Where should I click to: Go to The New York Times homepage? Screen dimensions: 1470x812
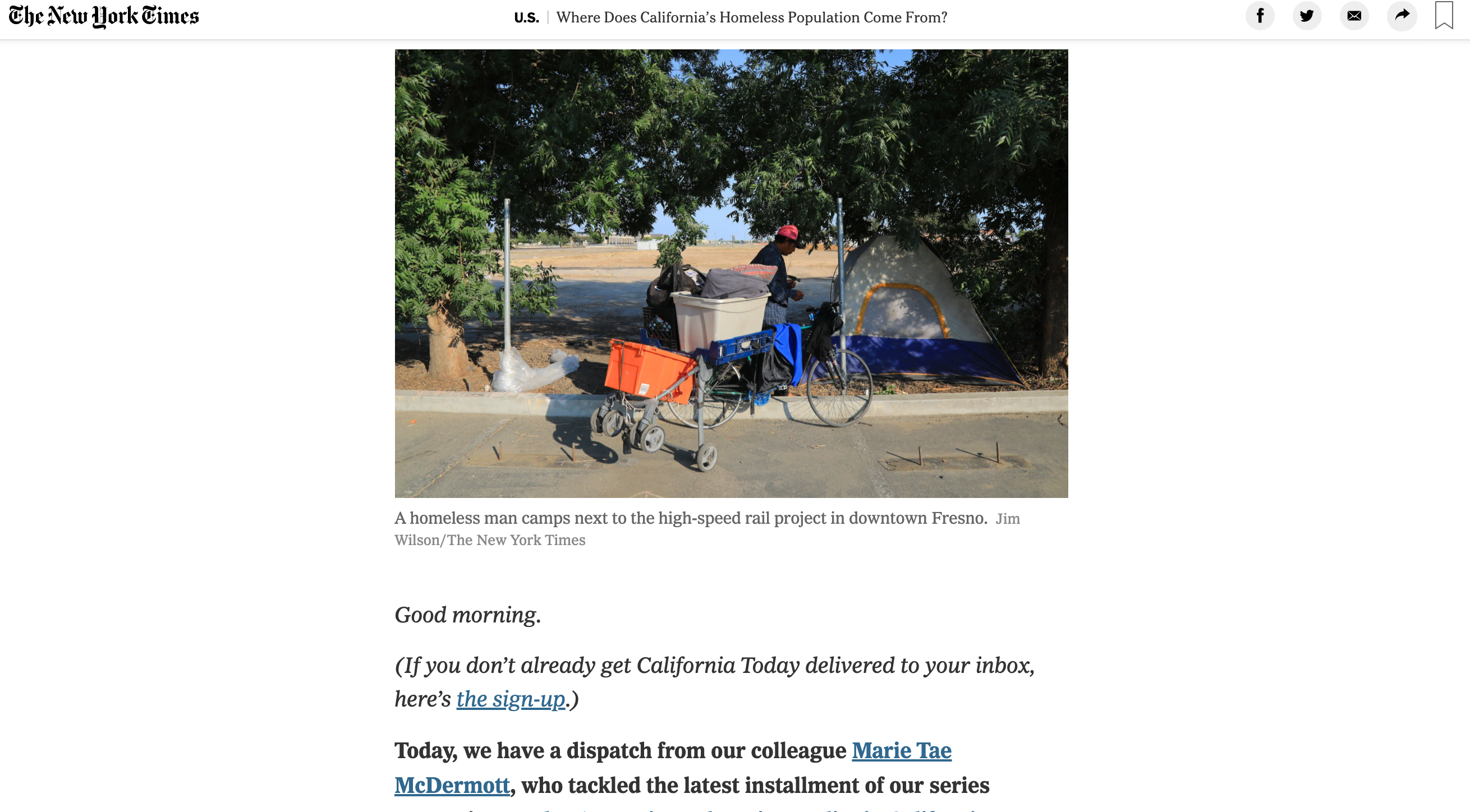point(104,16)
